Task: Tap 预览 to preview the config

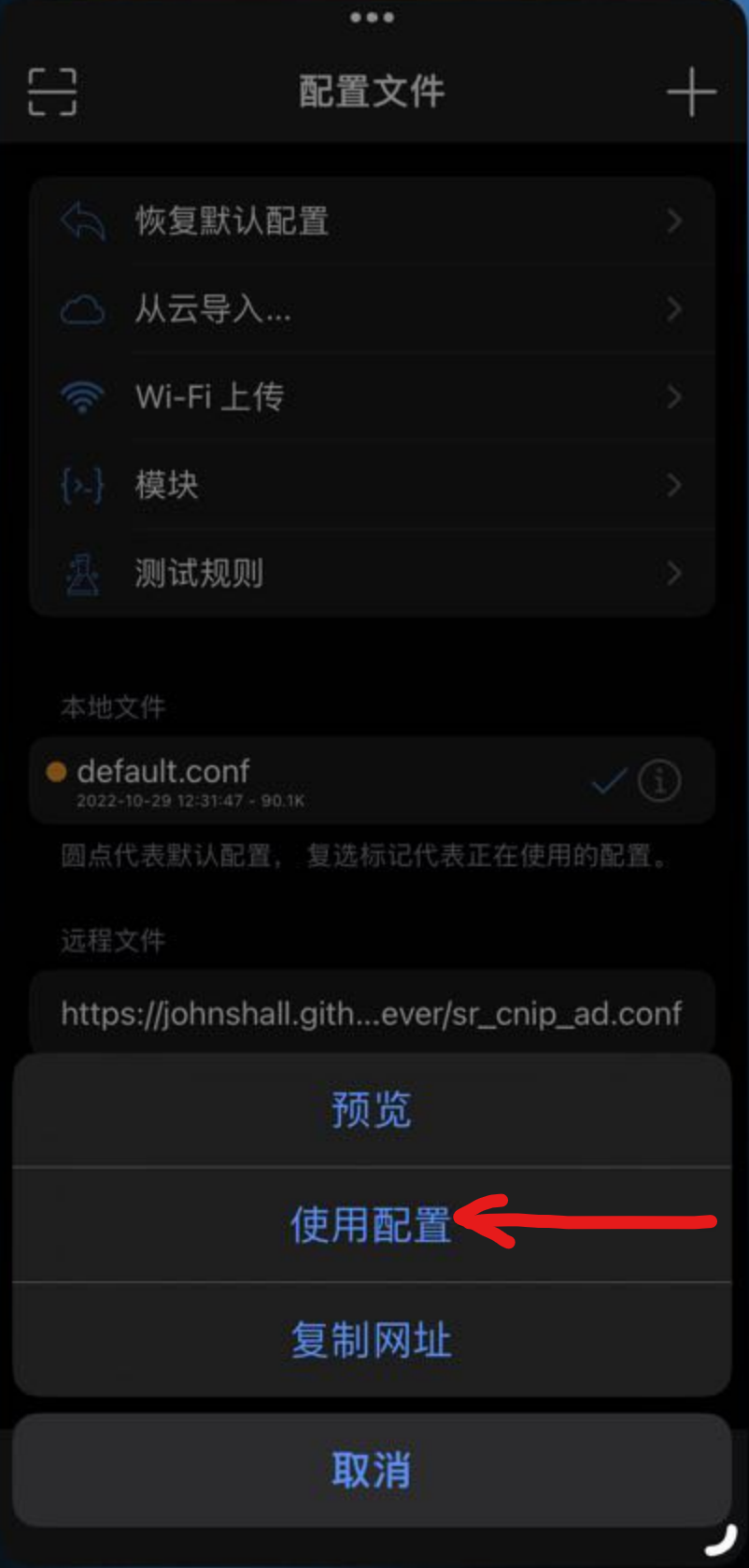Action: (372, 1110)
